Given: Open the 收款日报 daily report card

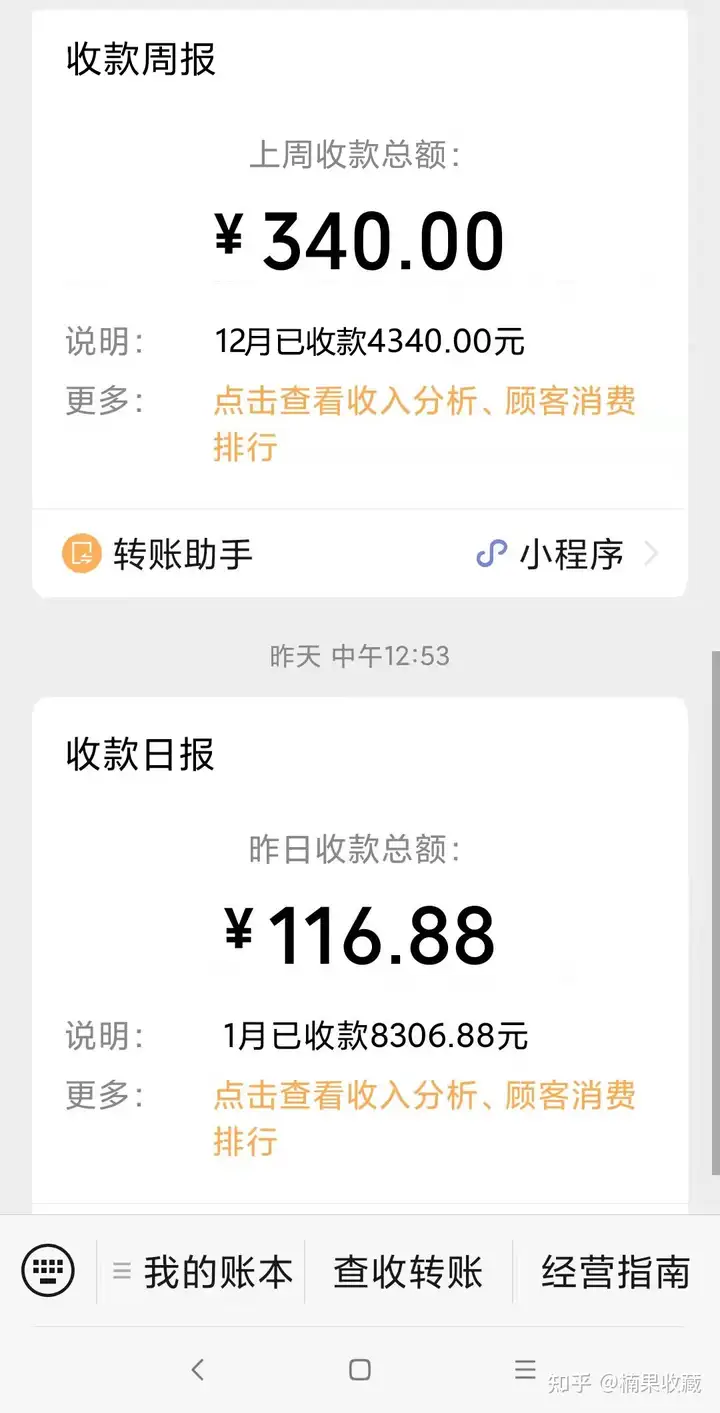Looking at the screenshot, I should point(360,935).
